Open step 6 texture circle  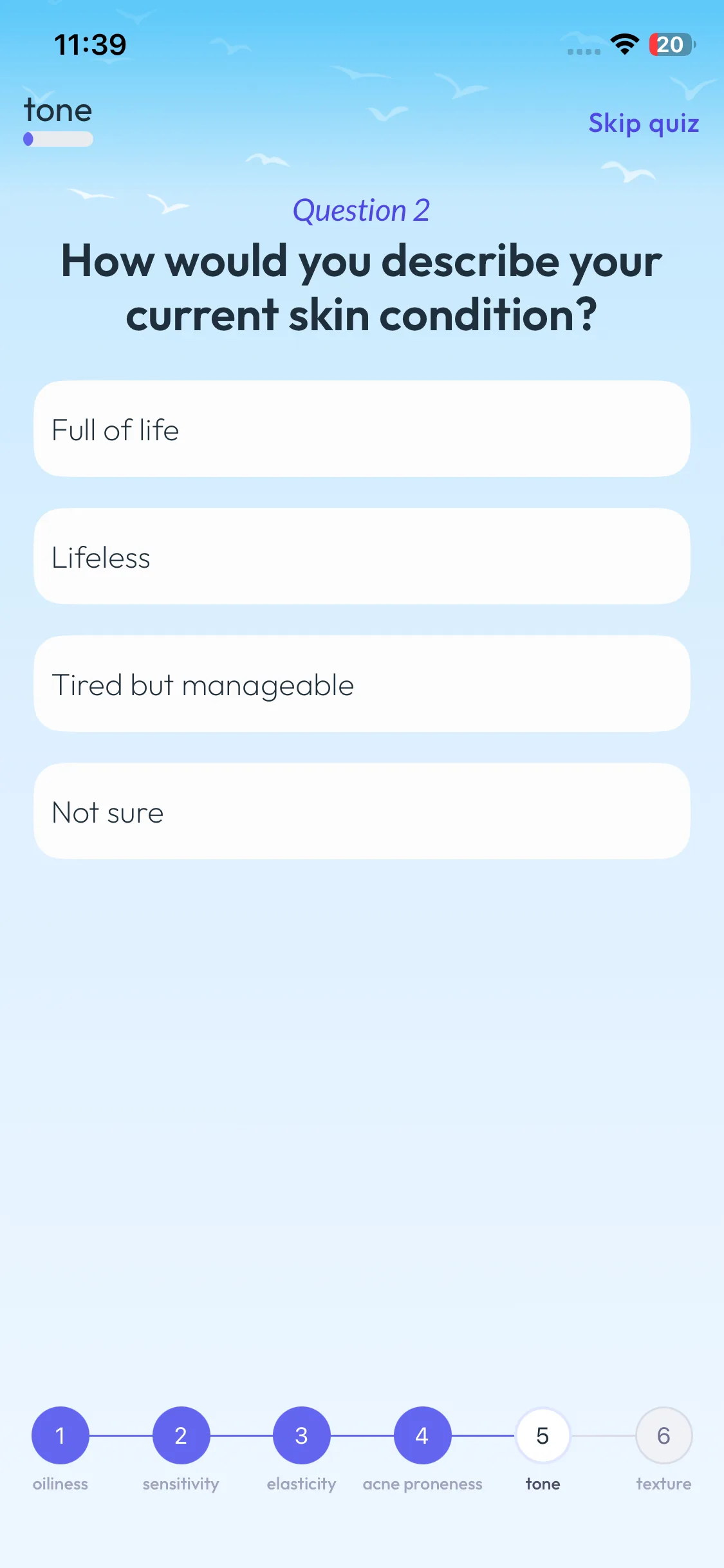[664, 1436]
